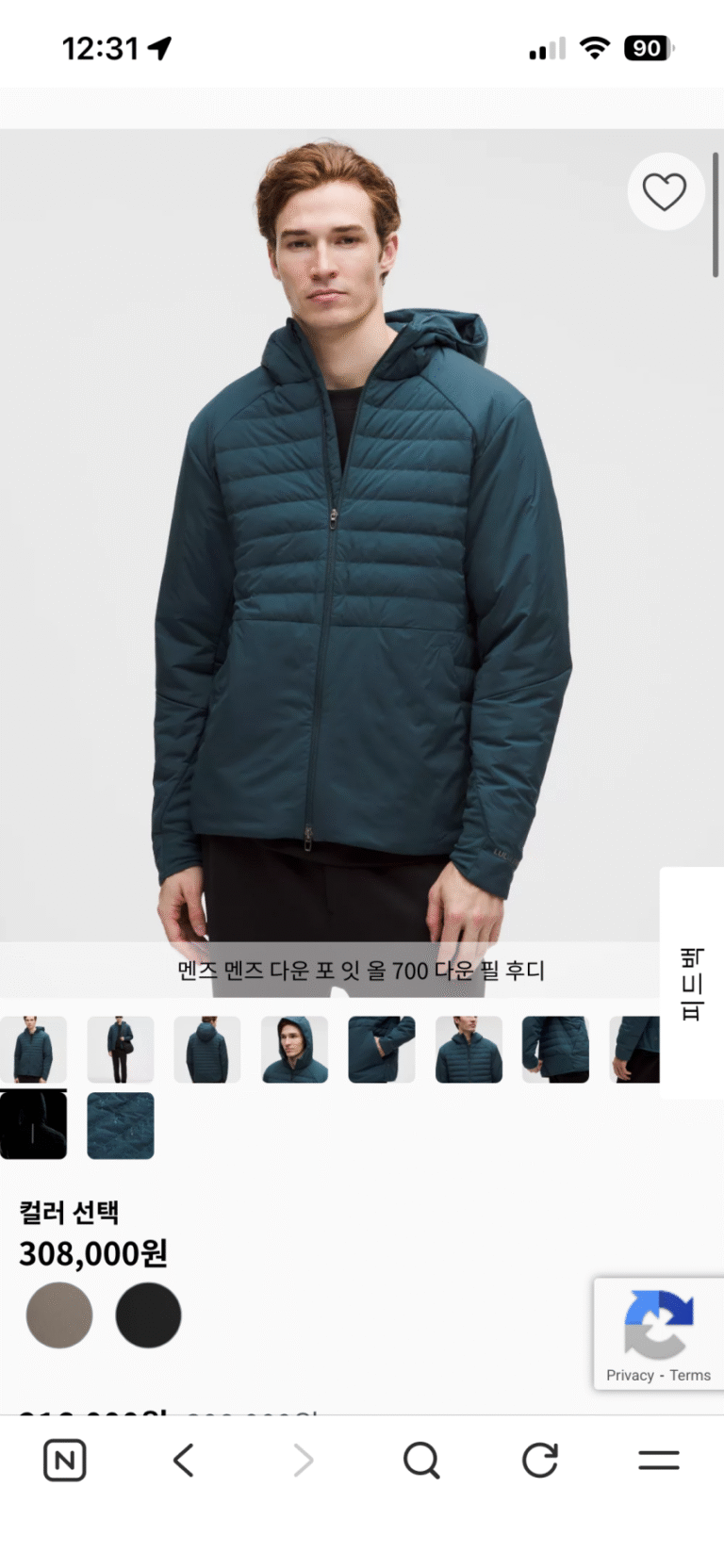Choose the taupe color swatch
724x1568 pixels.
tap(59, 1315)
